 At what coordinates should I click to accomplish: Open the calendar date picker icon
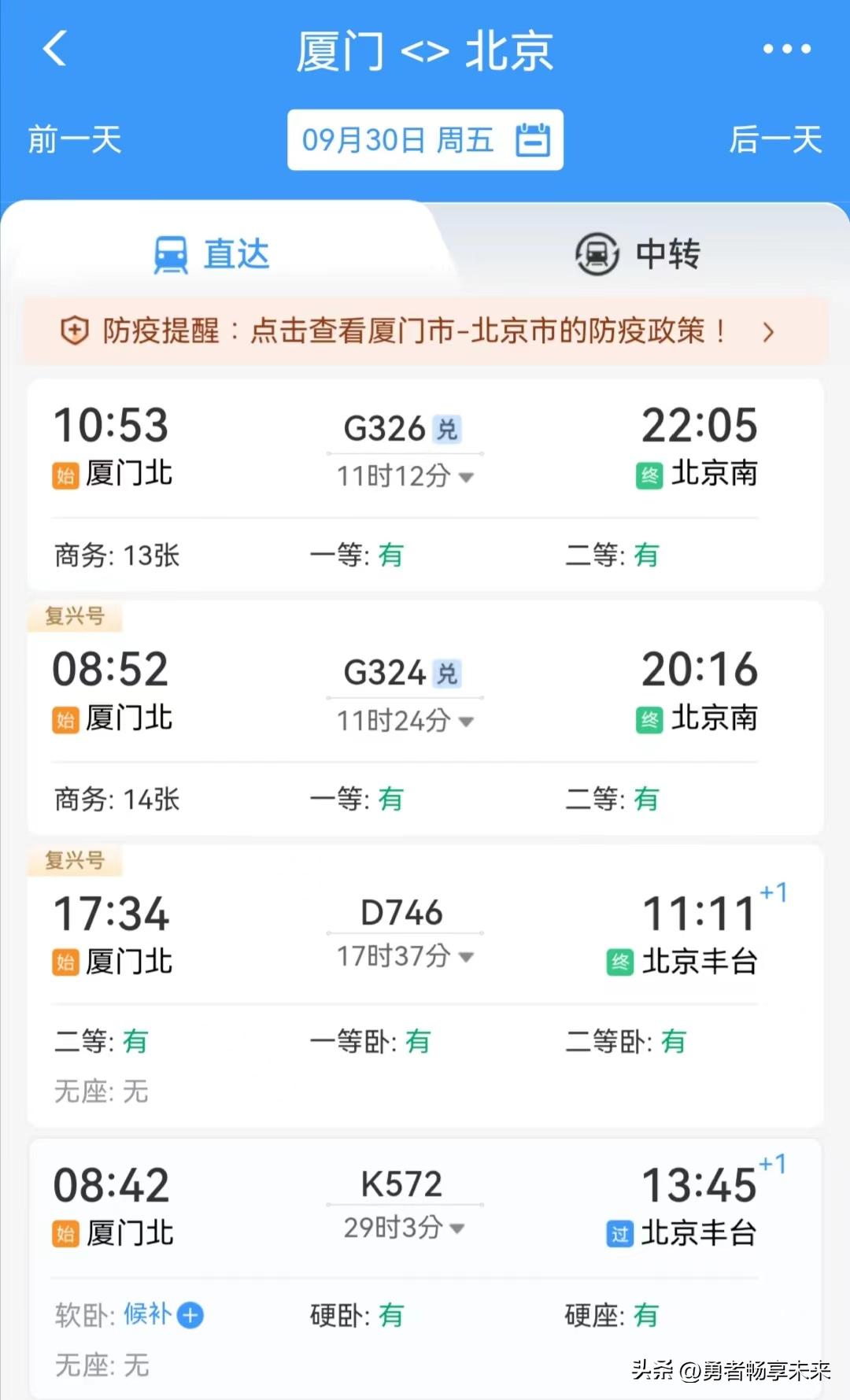(534, 139)
